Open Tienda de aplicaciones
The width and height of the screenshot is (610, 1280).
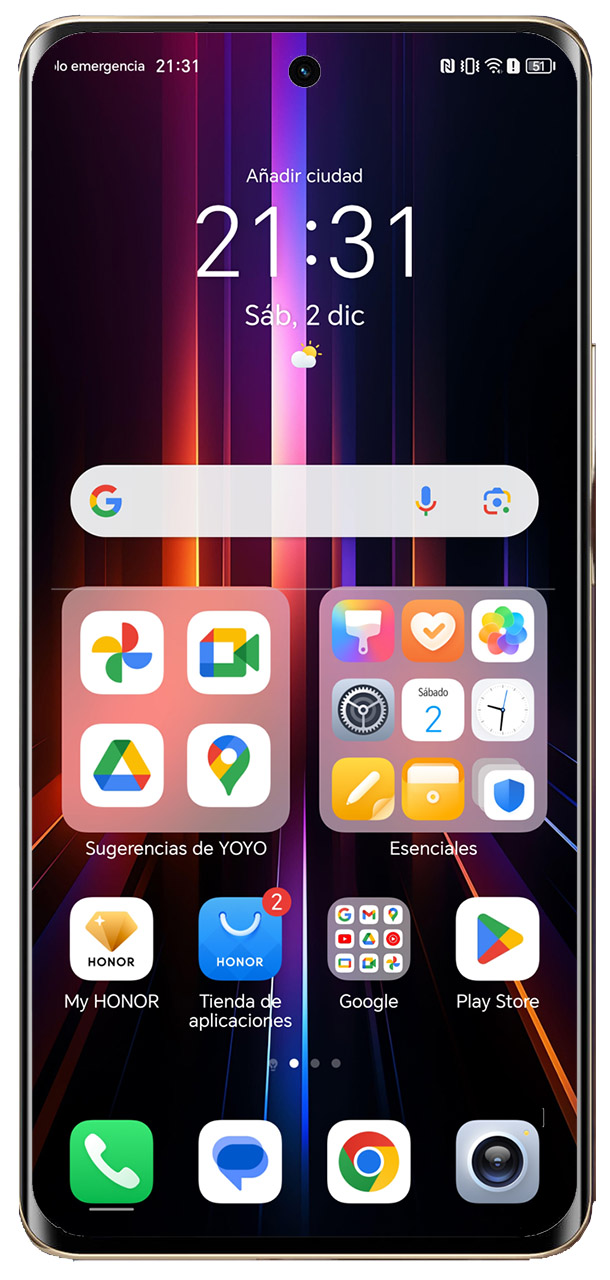pyautogui.click(x=240, y=939)
